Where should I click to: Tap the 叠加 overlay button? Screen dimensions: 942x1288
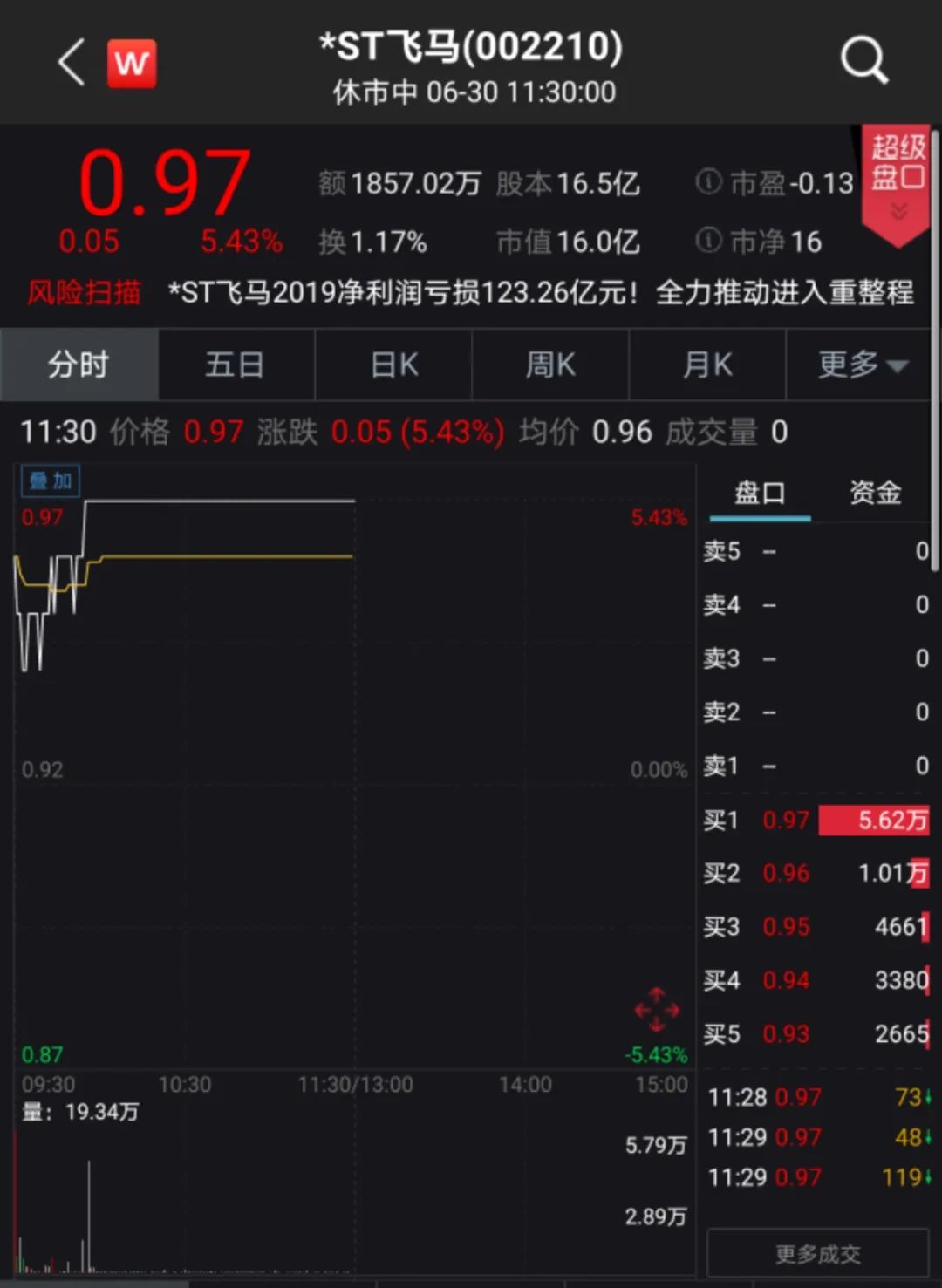[51, 480]
